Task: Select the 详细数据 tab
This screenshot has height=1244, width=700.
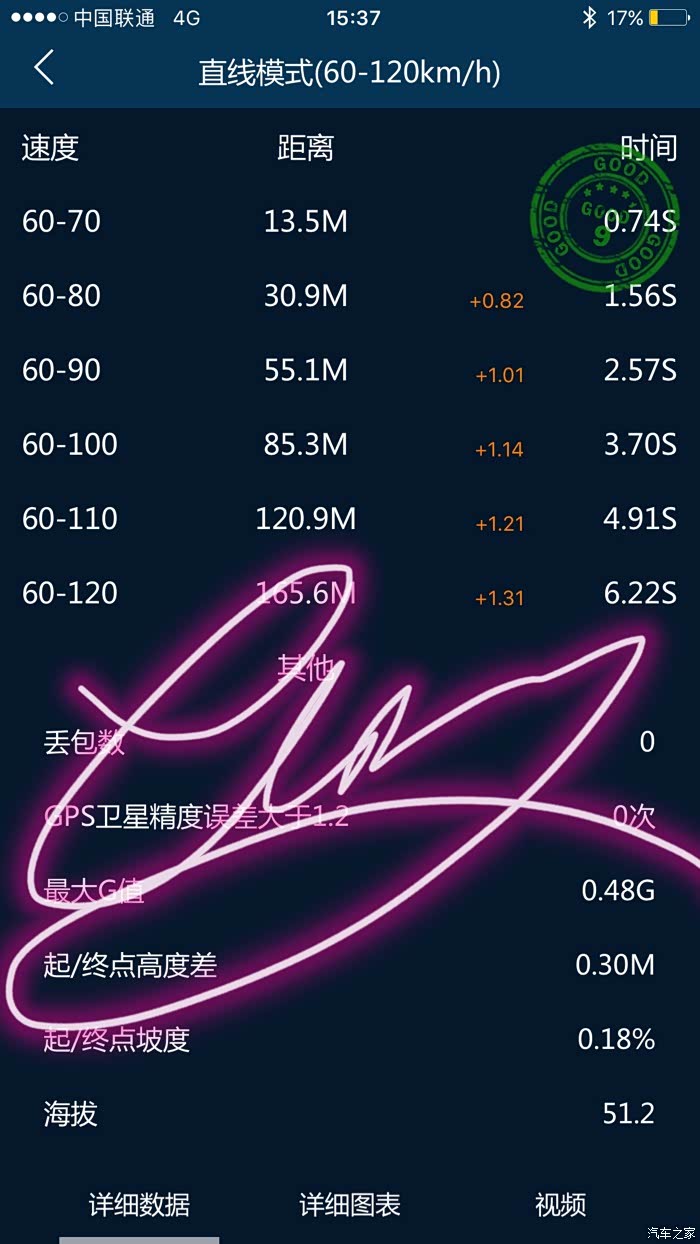Action: 139,1204
